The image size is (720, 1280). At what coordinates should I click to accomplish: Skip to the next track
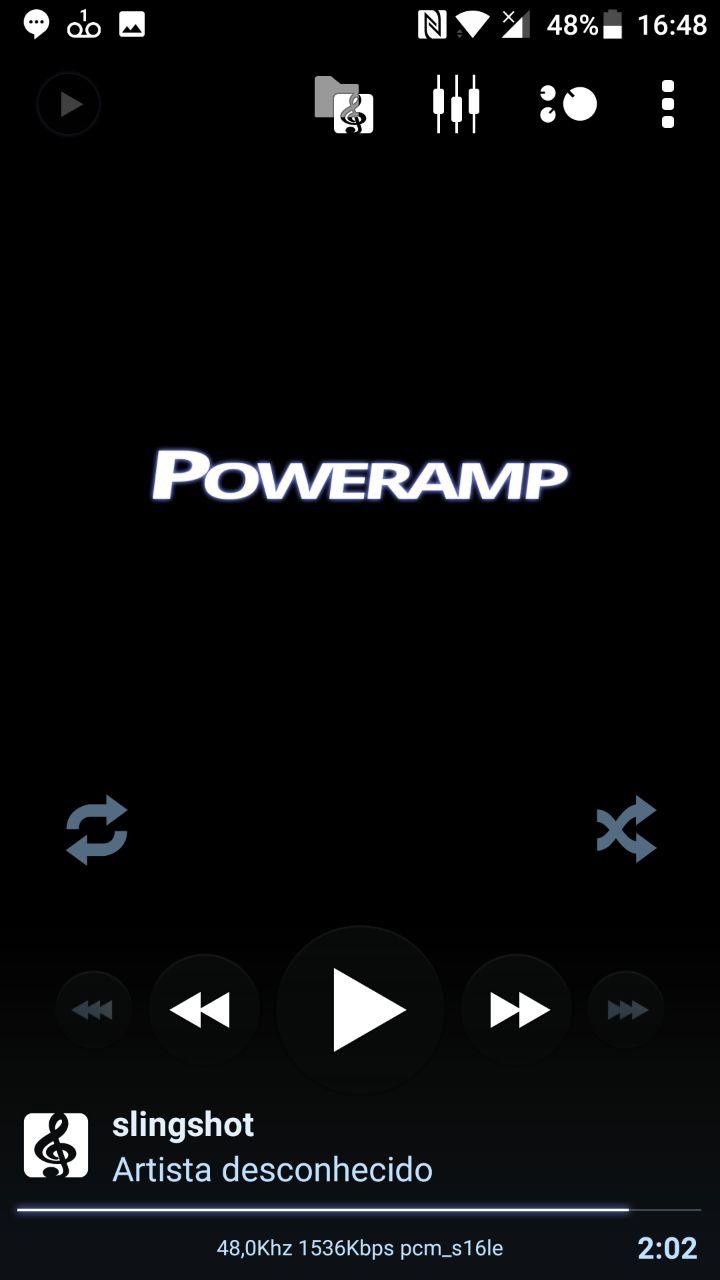coord(517,1010)
